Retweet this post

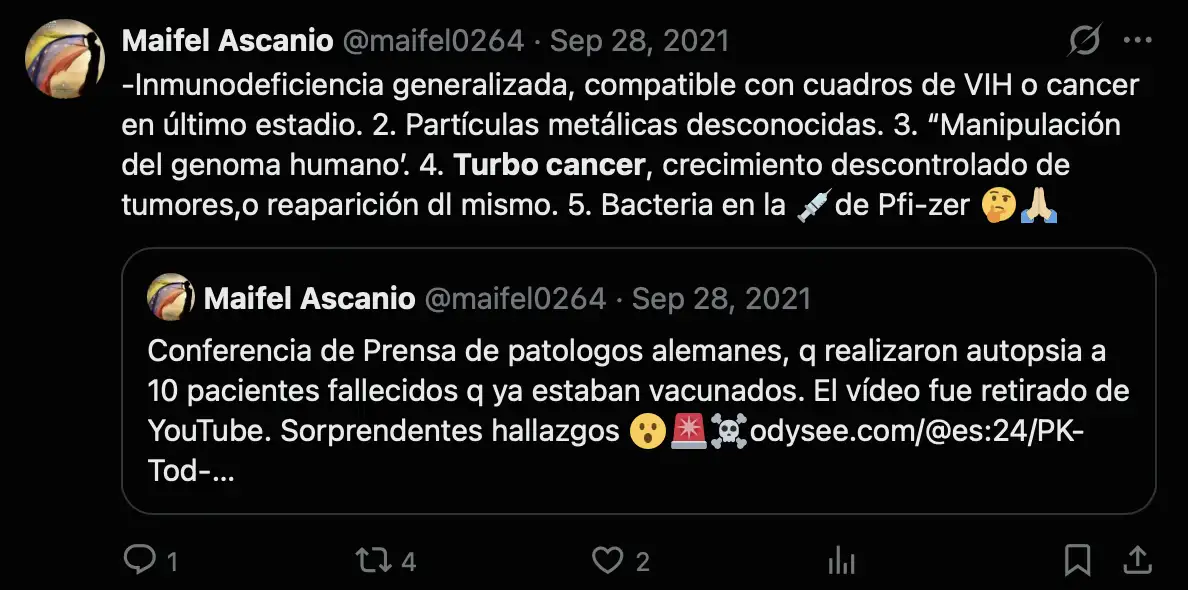coord(374,560)
